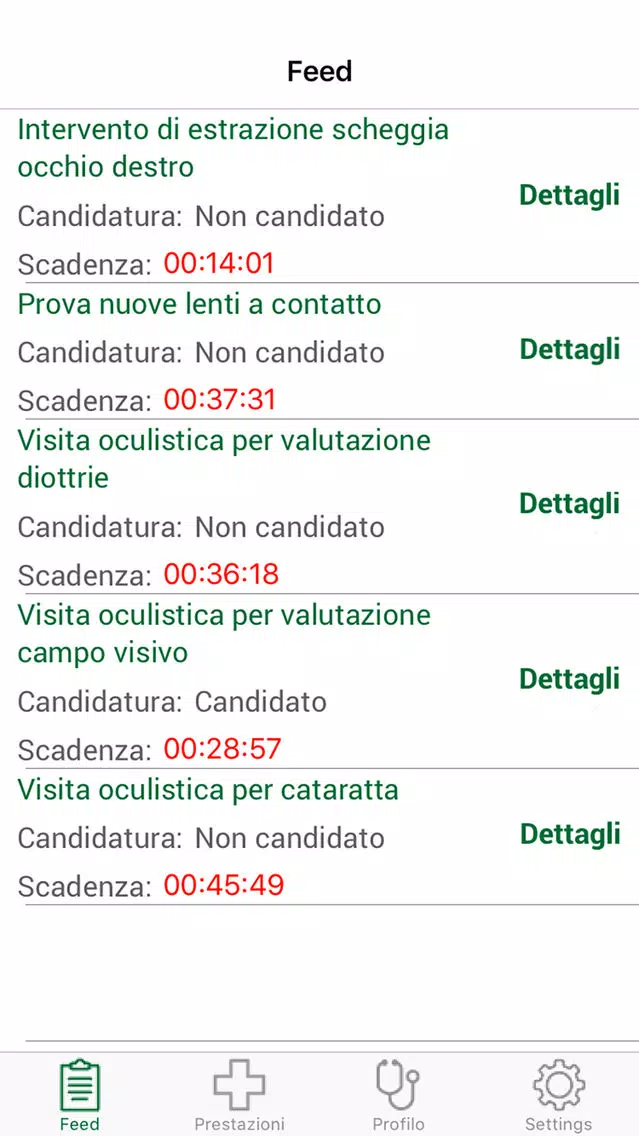Open Dettagli for Visita oculistica per cataratta

[x=569, y=834]
